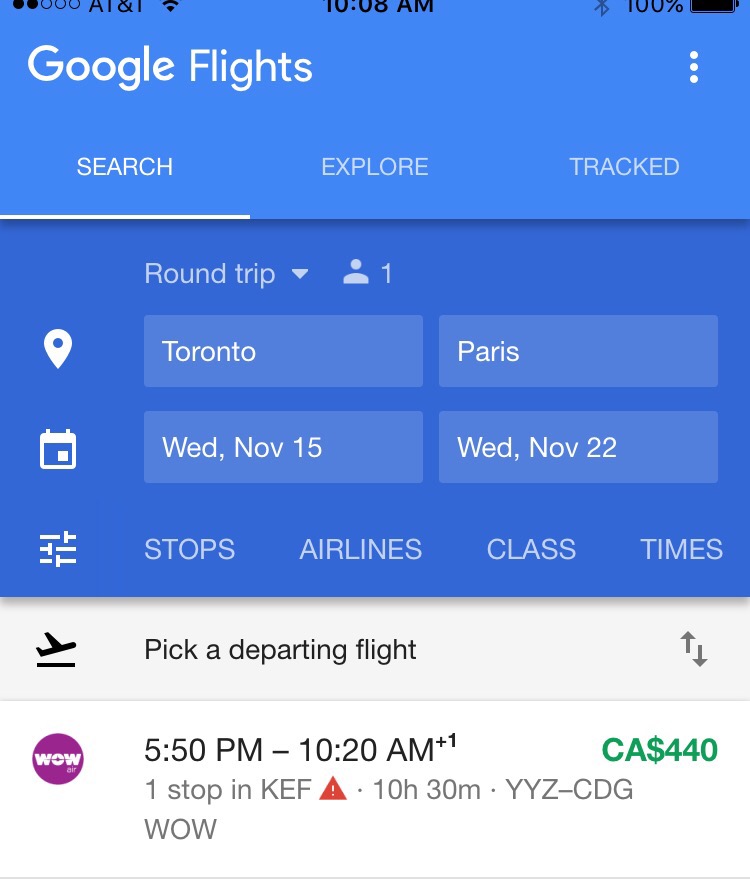Switch to the Tracked tab
This screenshot has width=750, height=880.
(x=624, y=167)
